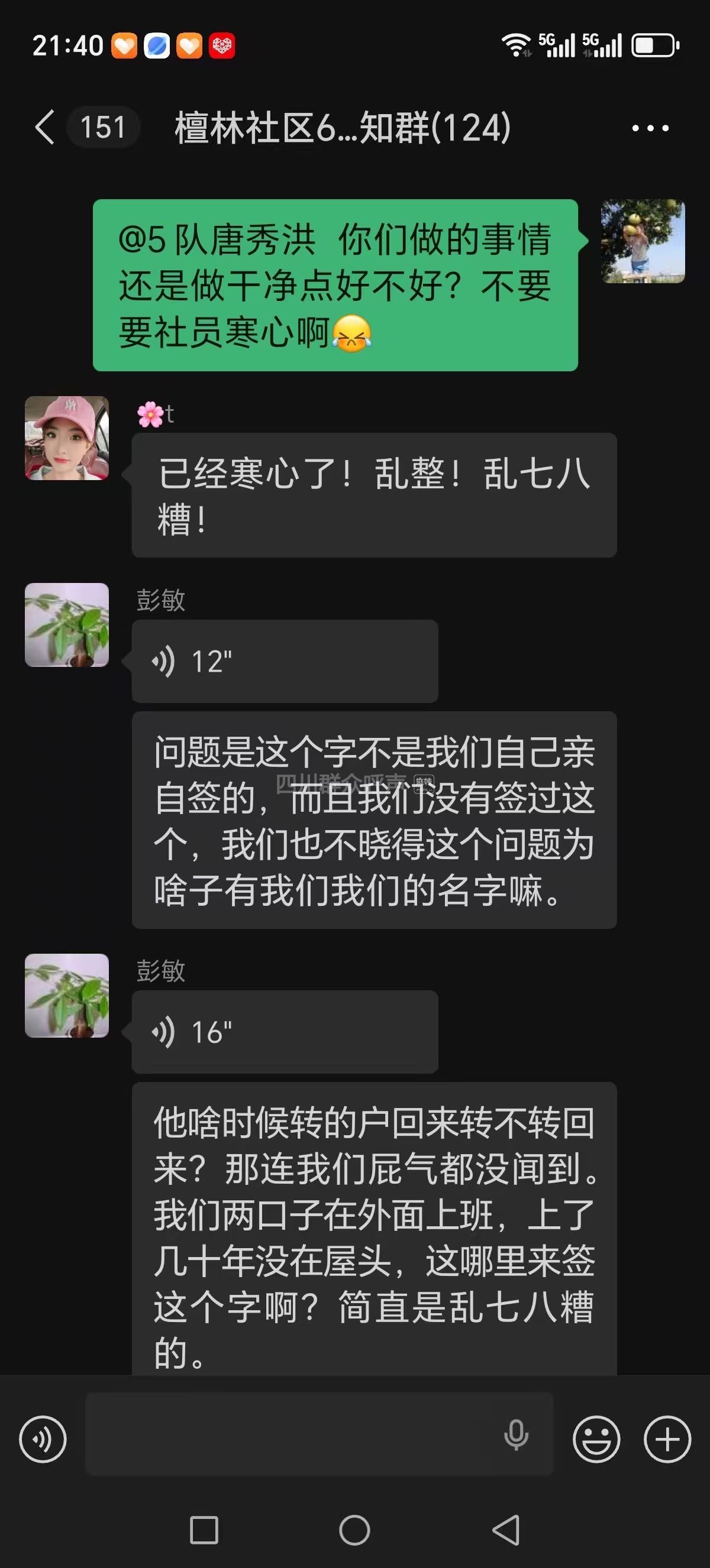Open the plus attachments menu
The height and width of the screenshot is (1568, 710).
click(667, 1439)
